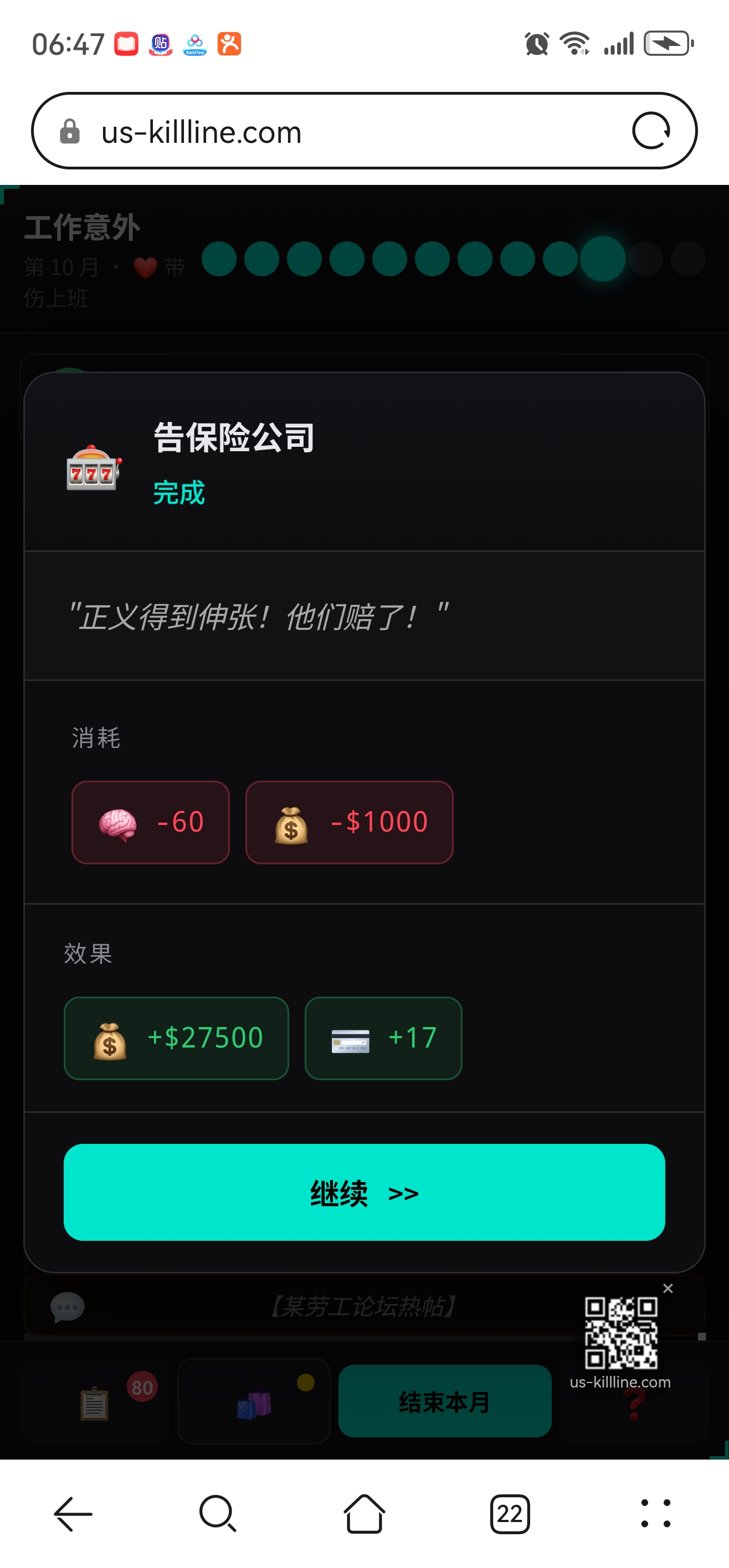View the 22 open browser tabs
The image size is (729, 1568).
[510, 1514]
